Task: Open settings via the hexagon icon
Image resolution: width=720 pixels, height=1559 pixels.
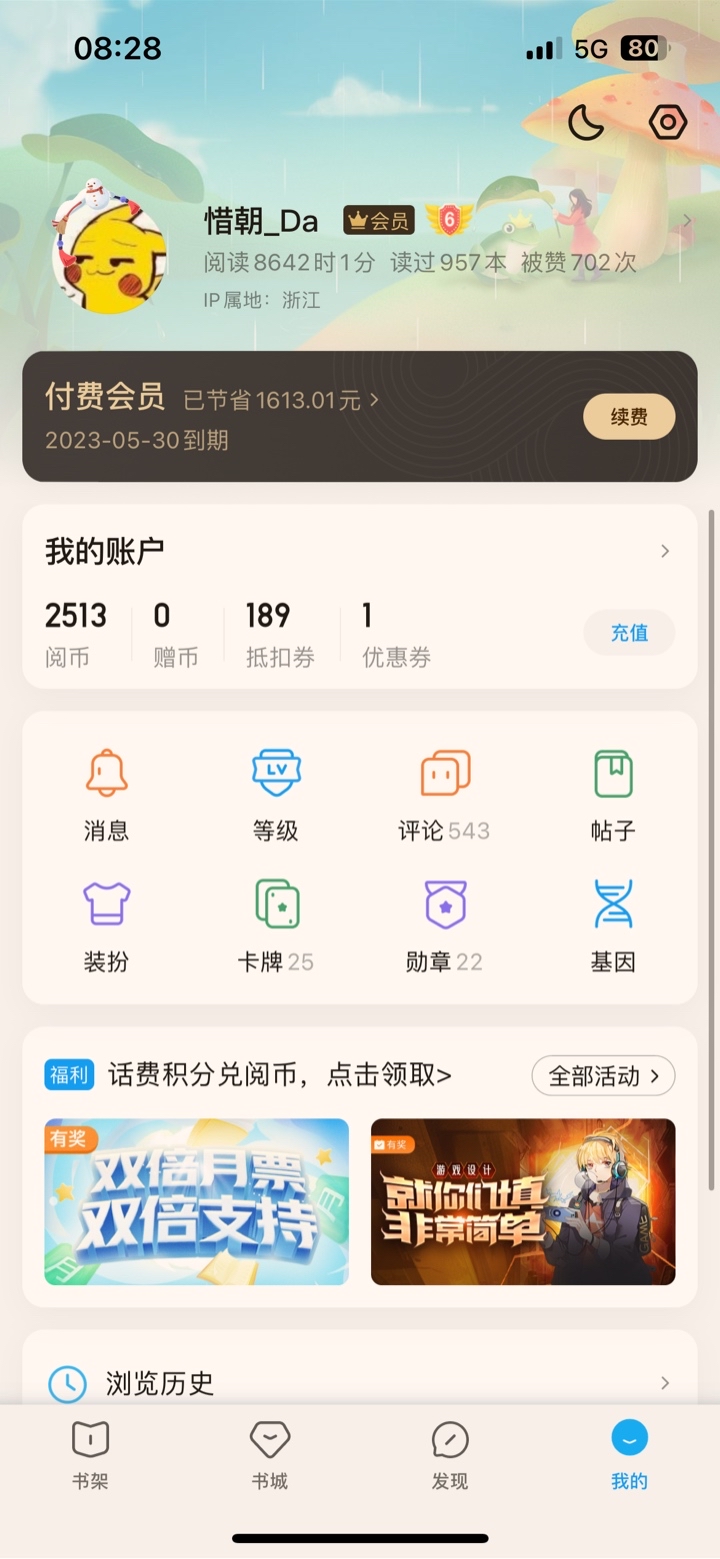Action: point(667,123)
